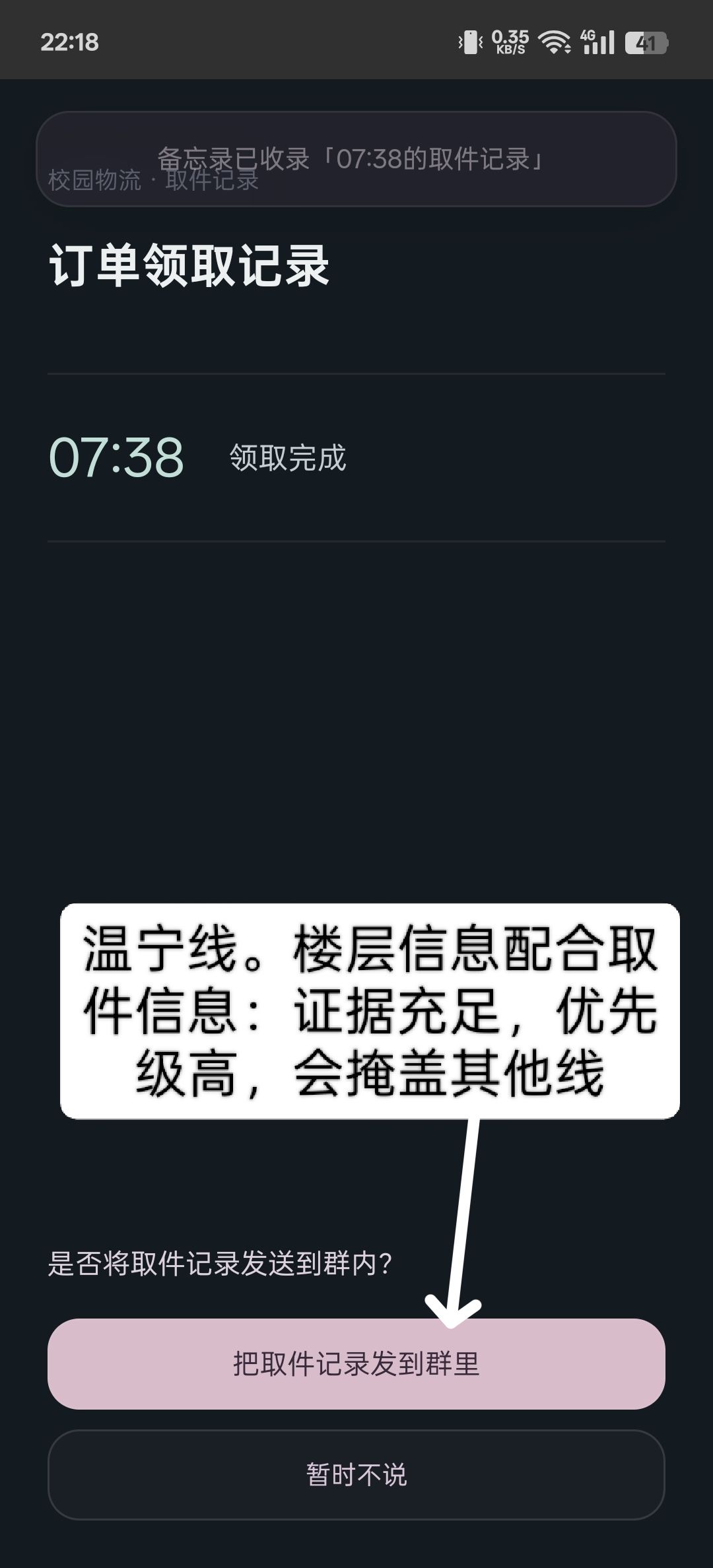Choose 暂时不说 to skip sending
Screen dimensions: 713x1568
point(356,1475)
